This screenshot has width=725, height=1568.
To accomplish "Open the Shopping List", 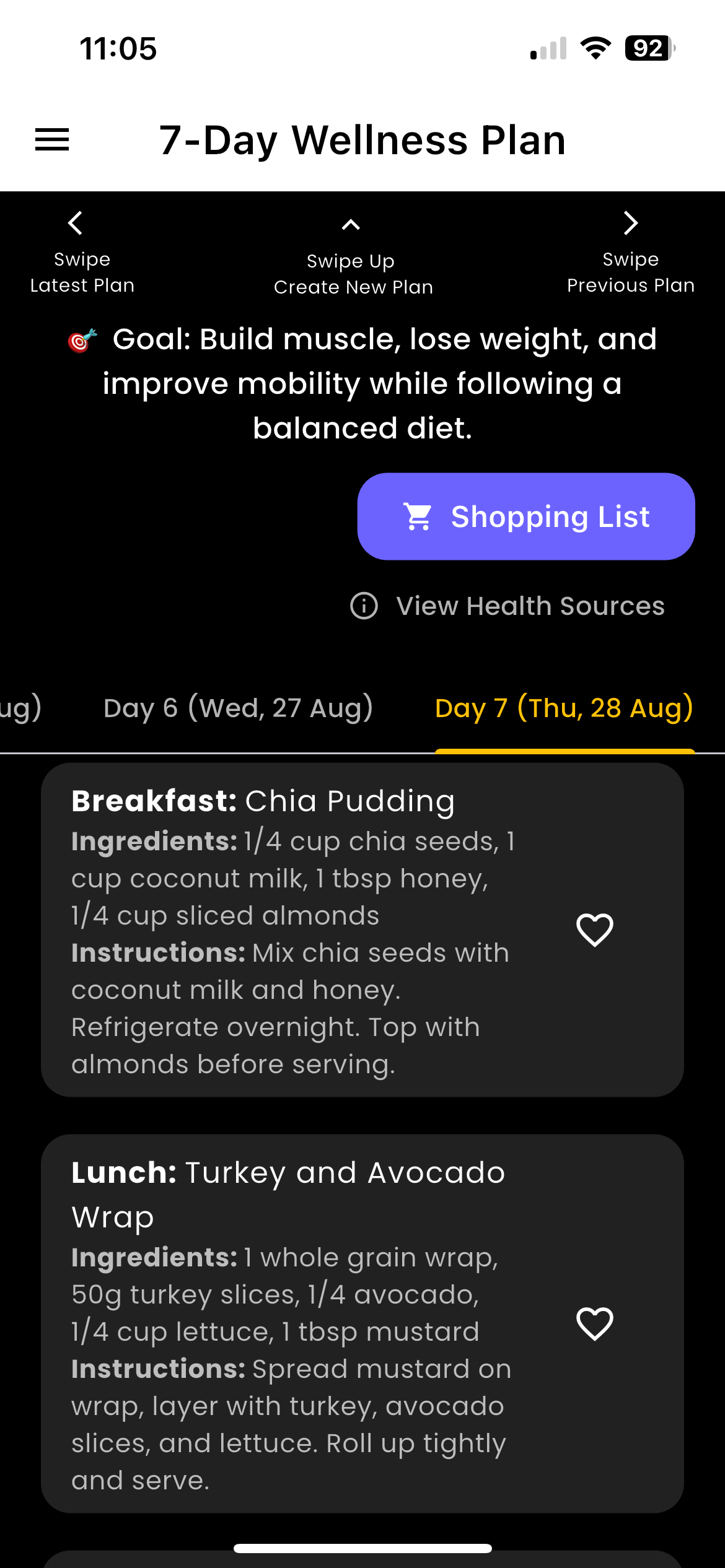I will (527, 516).
